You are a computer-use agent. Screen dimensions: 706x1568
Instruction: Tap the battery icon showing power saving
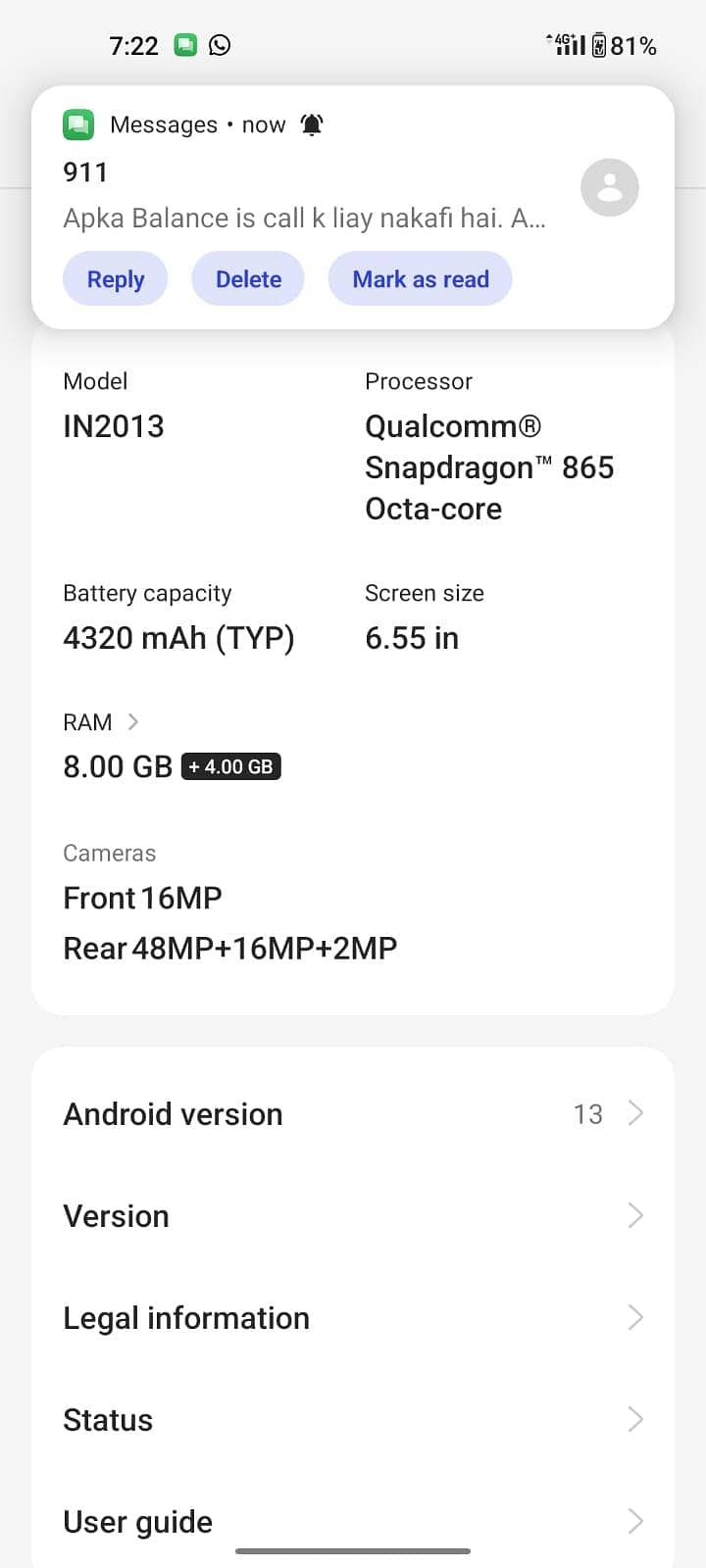click(x=599, y=44)
